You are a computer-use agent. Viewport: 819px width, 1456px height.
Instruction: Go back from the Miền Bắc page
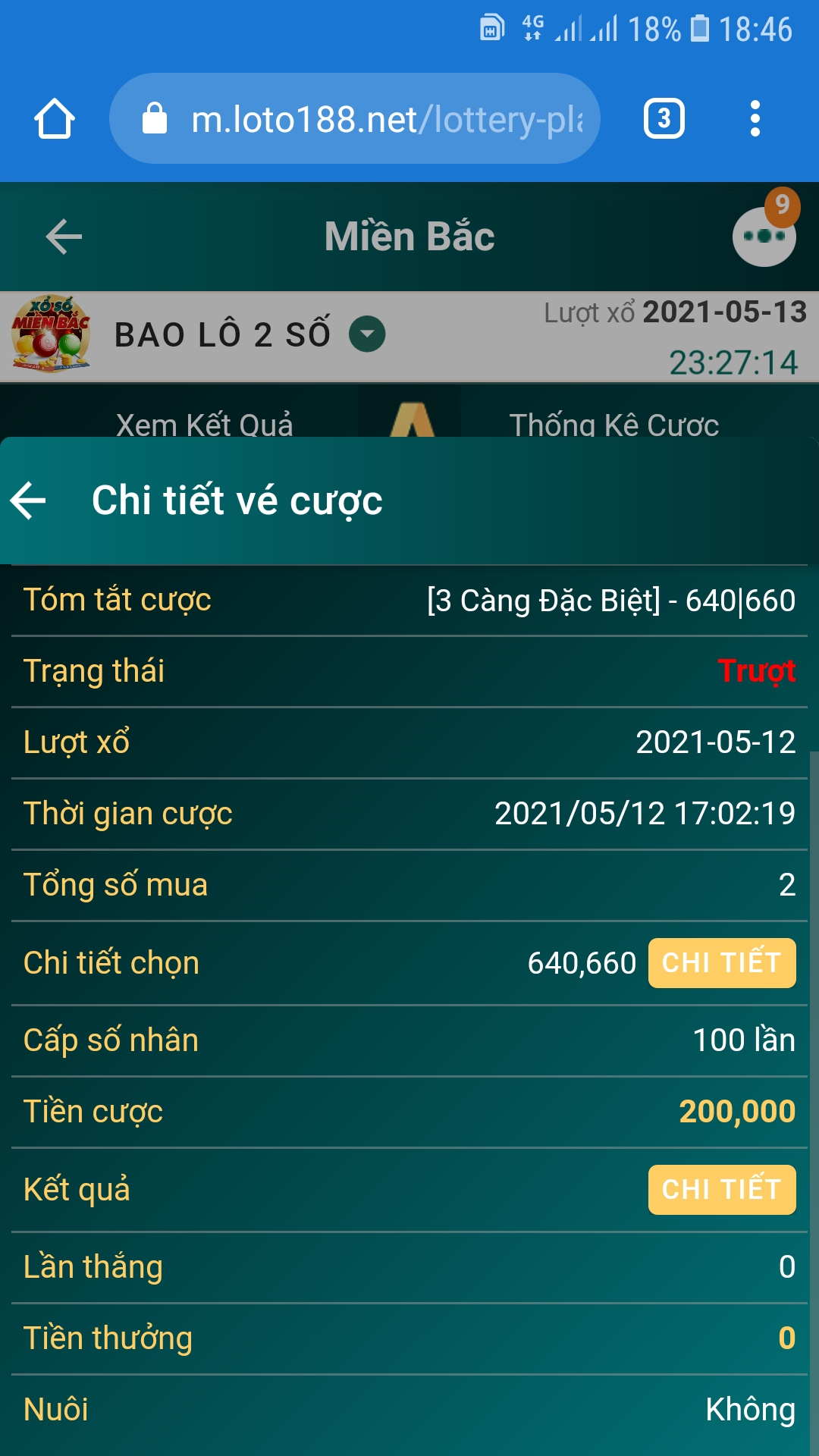click(64, 237)
